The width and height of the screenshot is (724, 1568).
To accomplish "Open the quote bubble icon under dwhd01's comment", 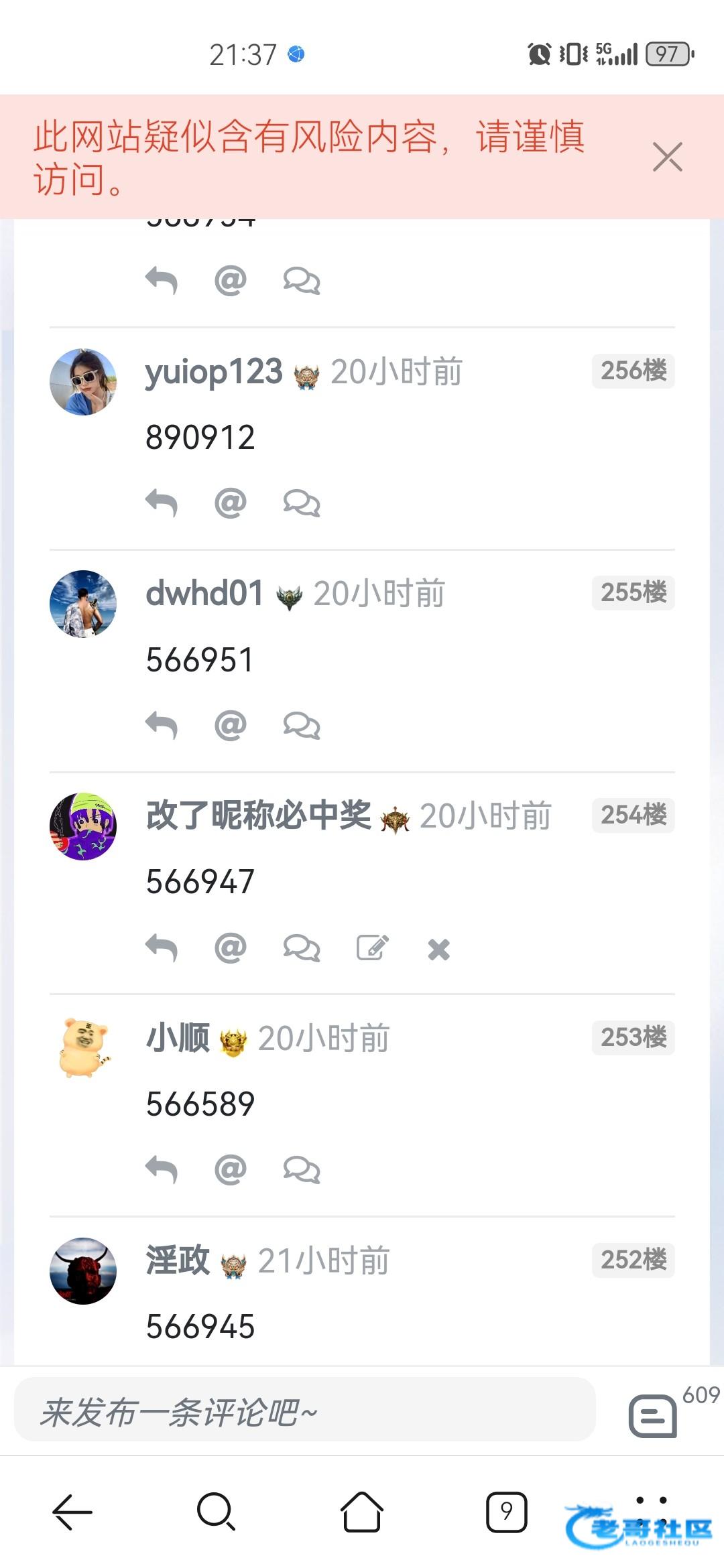I will 302,726.
